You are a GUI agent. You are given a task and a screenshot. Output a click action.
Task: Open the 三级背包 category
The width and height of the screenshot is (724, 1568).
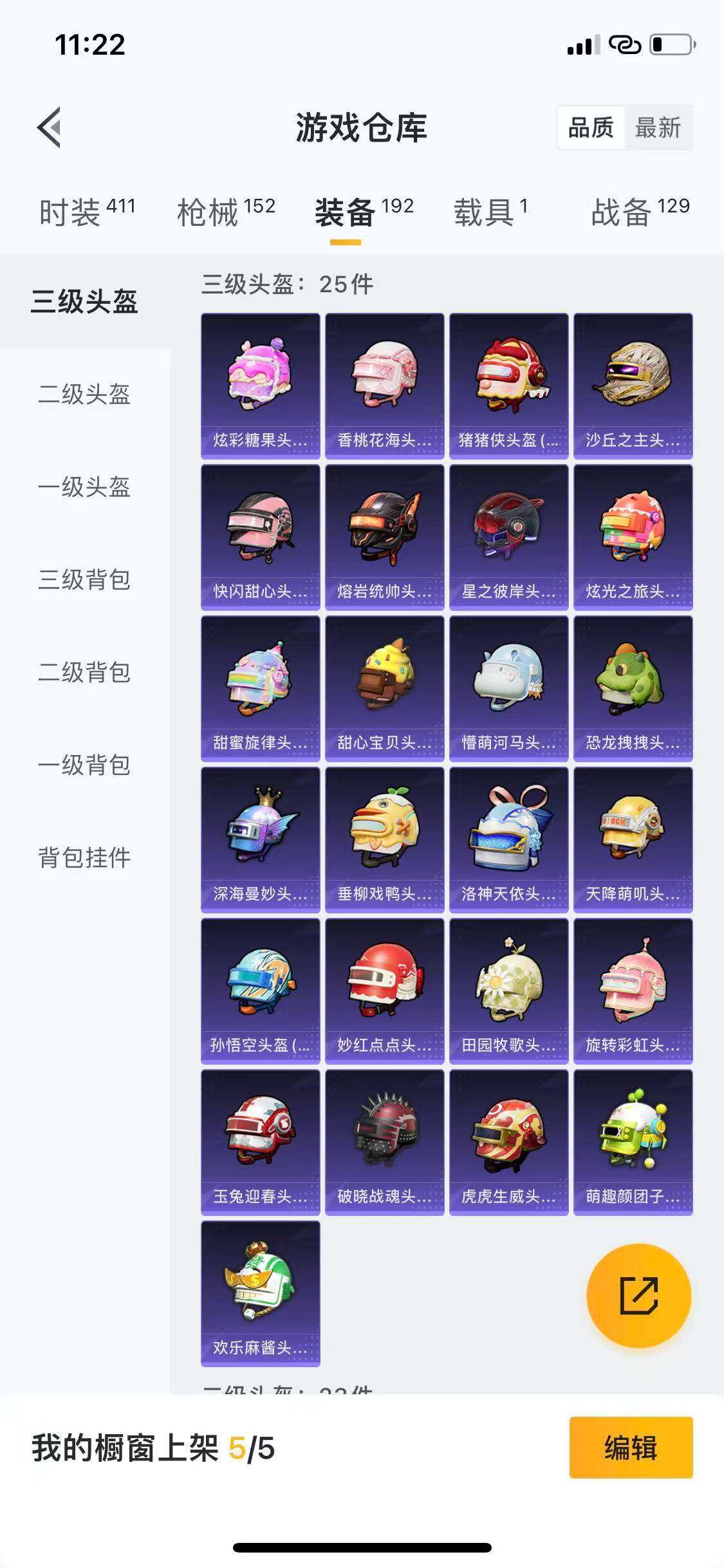[84, 579]
